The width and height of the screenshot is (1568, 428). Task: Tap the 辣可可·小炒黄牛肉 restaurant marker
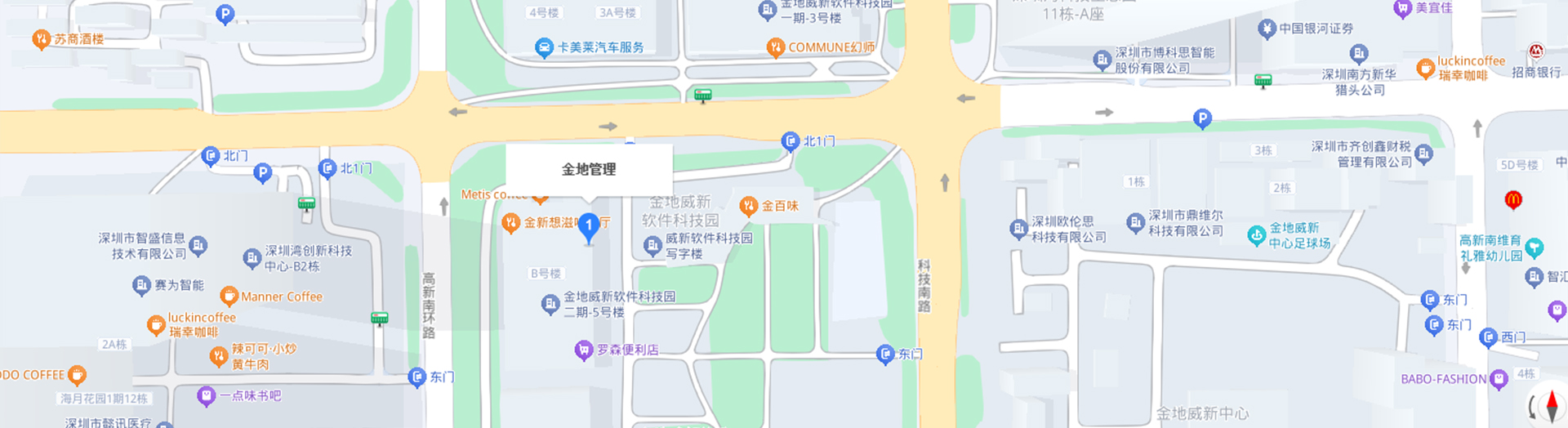click(218, 356)
